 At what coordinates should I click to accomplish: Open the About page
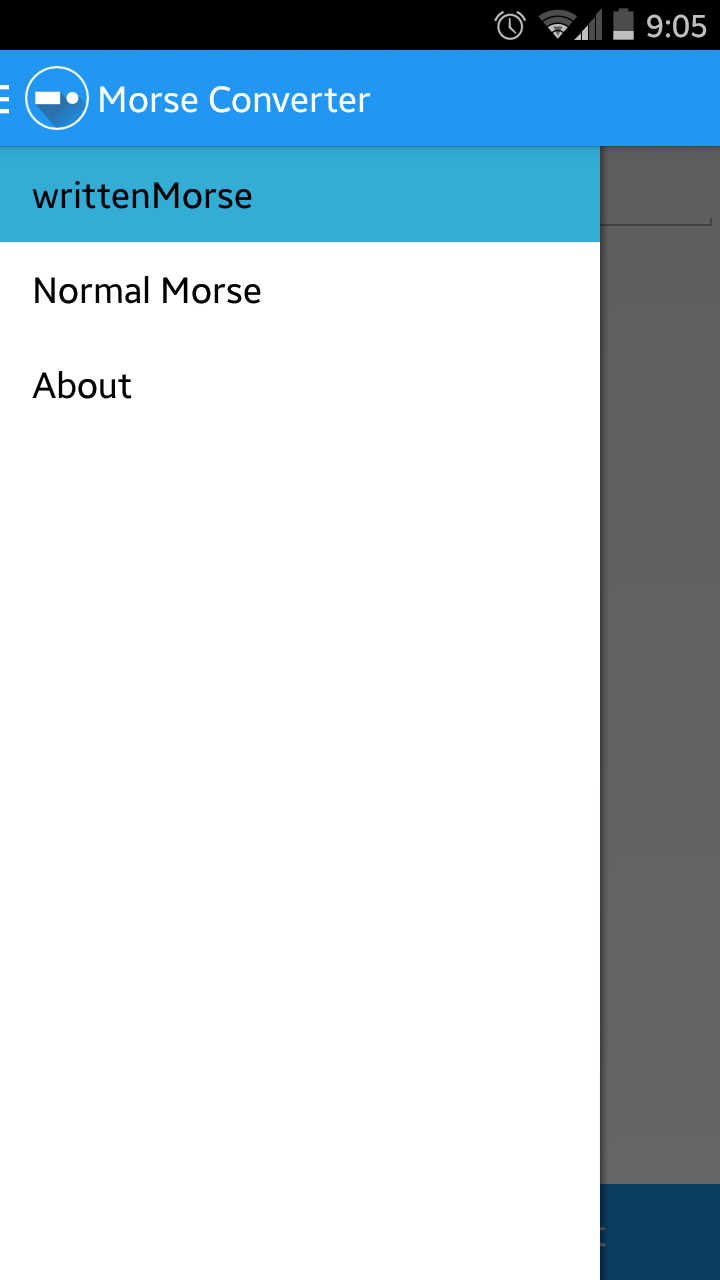[x=300, y=385]
